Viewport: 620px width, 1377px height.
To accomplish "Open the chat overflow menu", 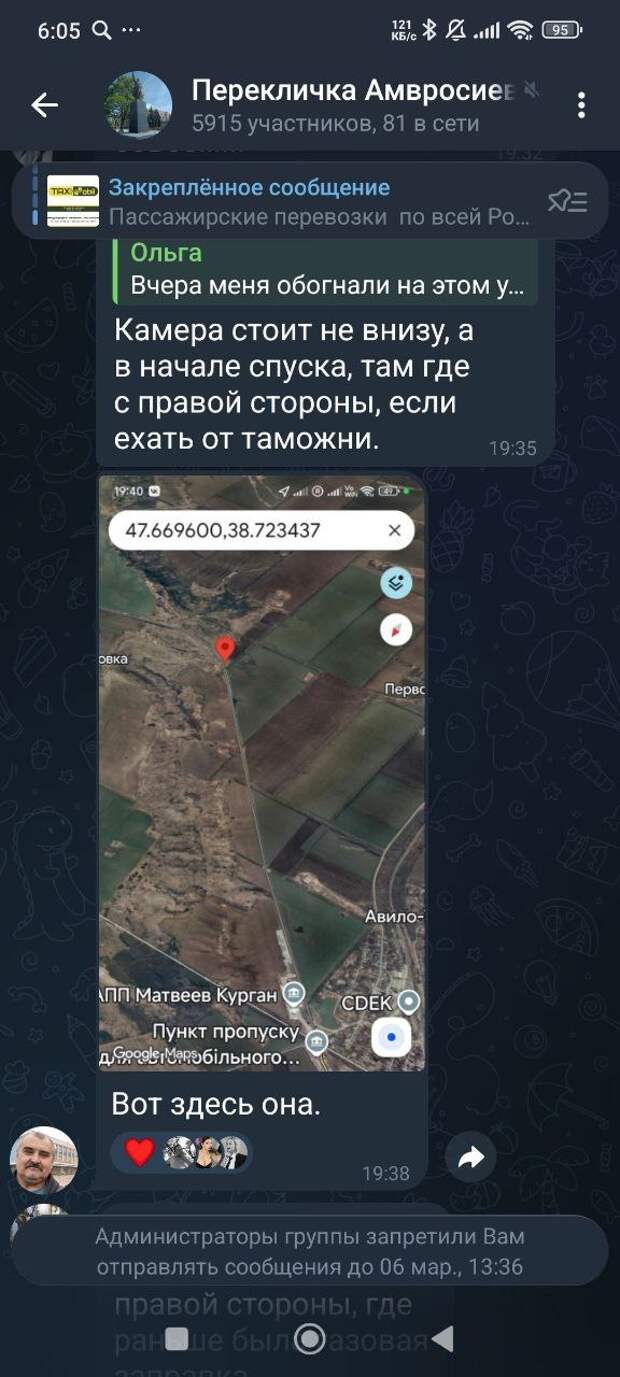I will (x=581, y=105).
